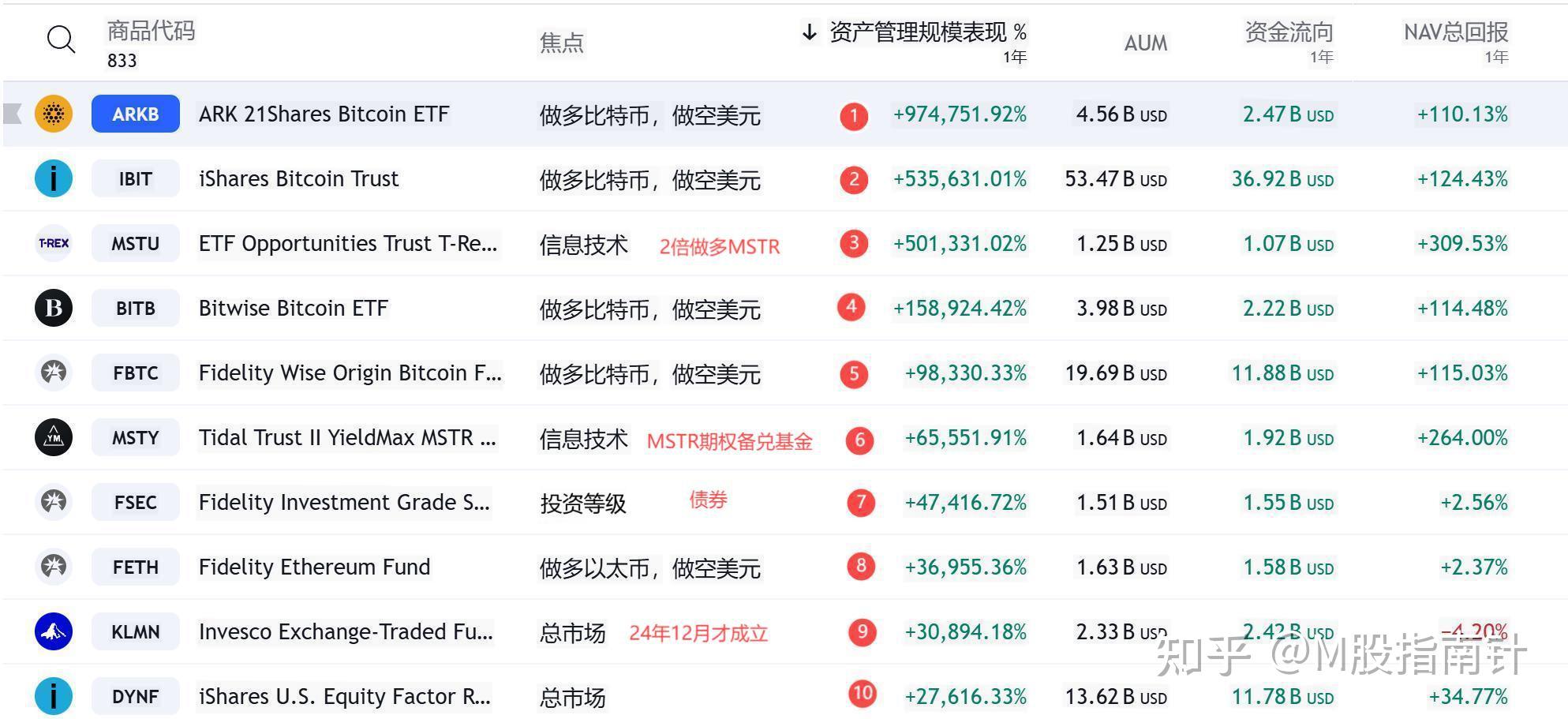The image size is (1568, 719).
Task: Sort by 商品代码 column header
Action: point(151,31)
